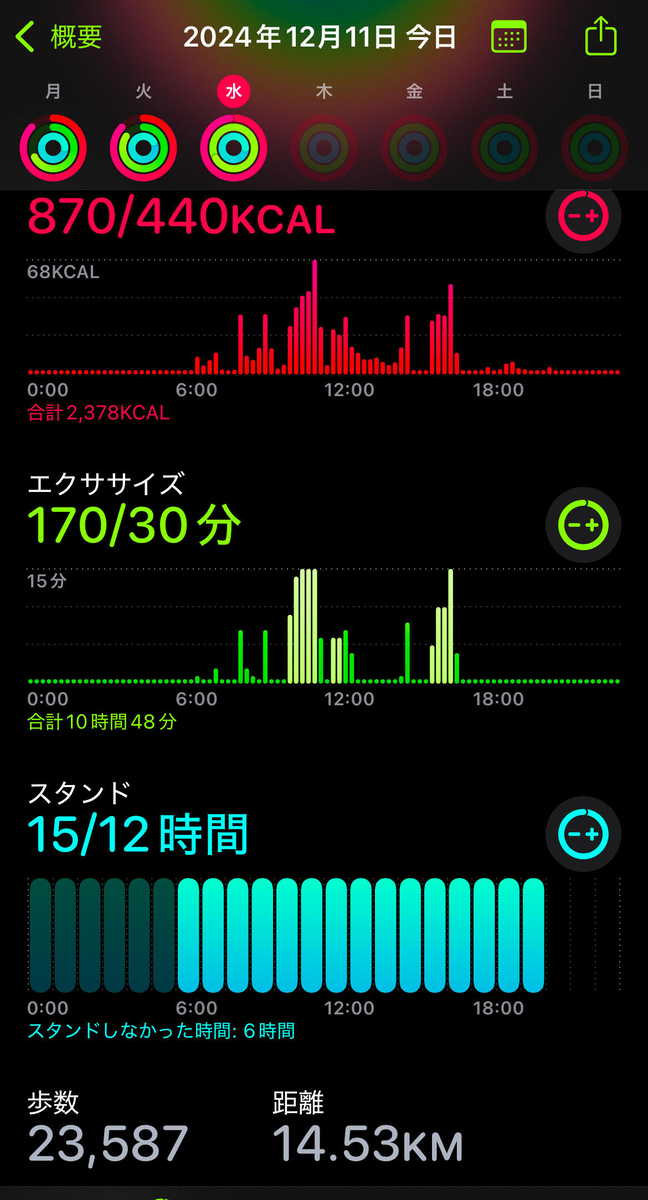Select Sunday's activity rings
This screenshot has width=648, height=1200.
(x=595, y=146)
